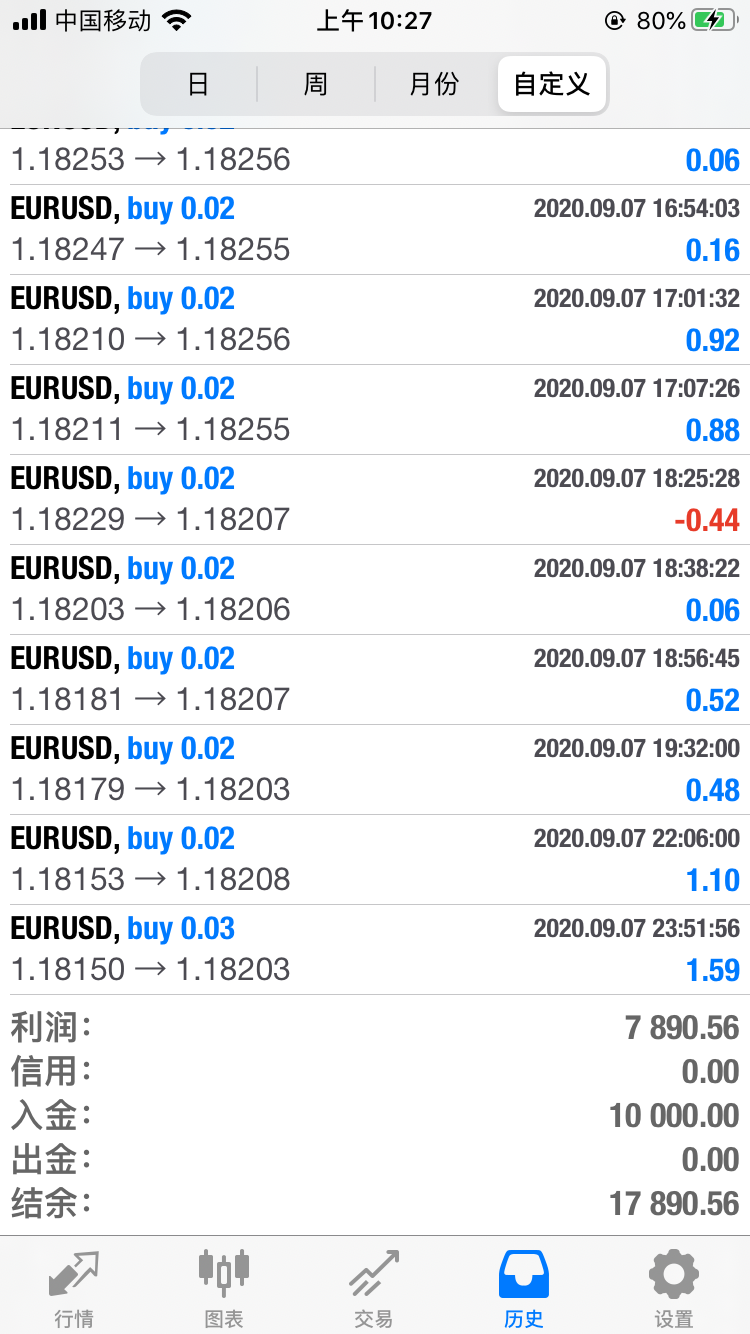Image resolution: width=750 pixels, height=1334 pixels.
Task: Switch to the 交易 trade tab
Action: [x=374, y=1288]
